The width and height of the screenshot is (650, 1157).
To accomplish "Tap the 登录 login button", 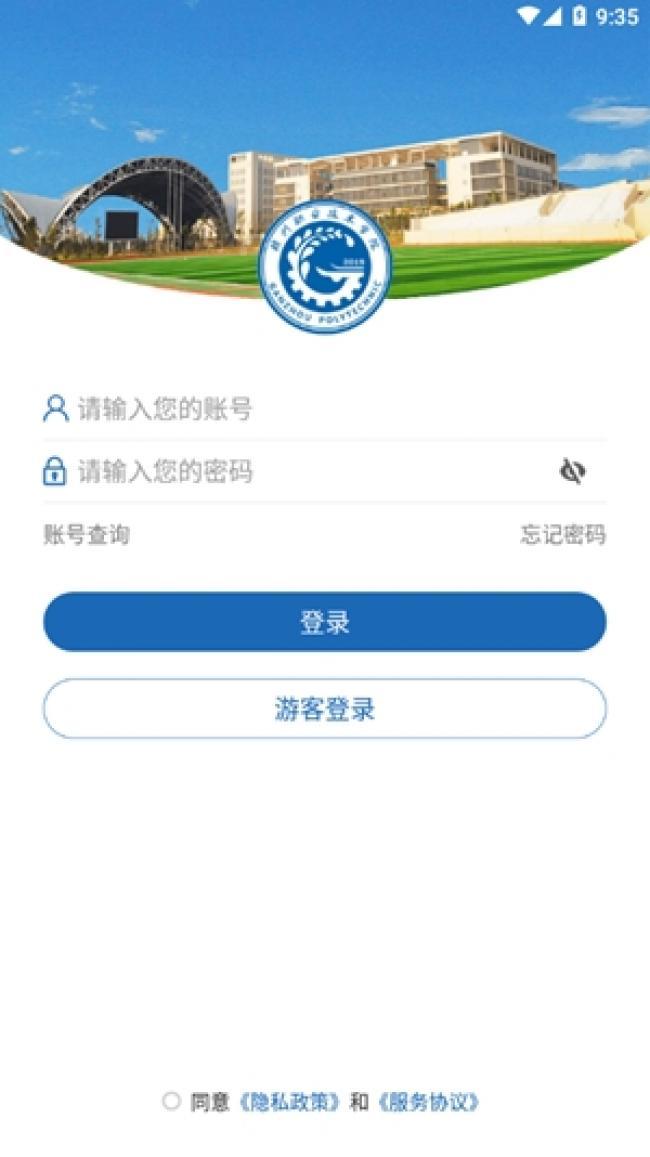I will point(325,622).
